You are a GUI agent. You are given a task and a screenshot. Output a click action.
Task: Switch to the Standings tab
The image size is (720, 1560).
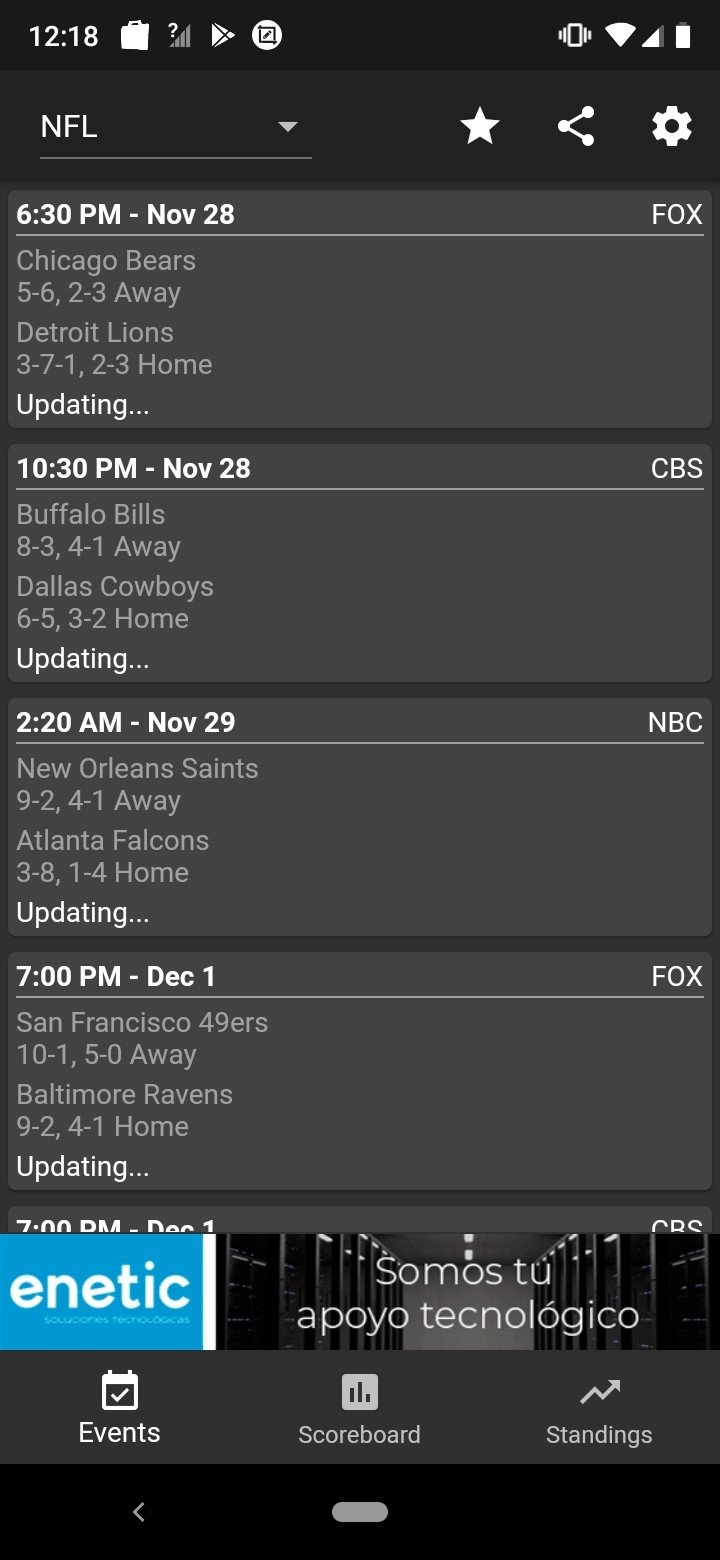pyautogui.click(x=600, y=1408)
